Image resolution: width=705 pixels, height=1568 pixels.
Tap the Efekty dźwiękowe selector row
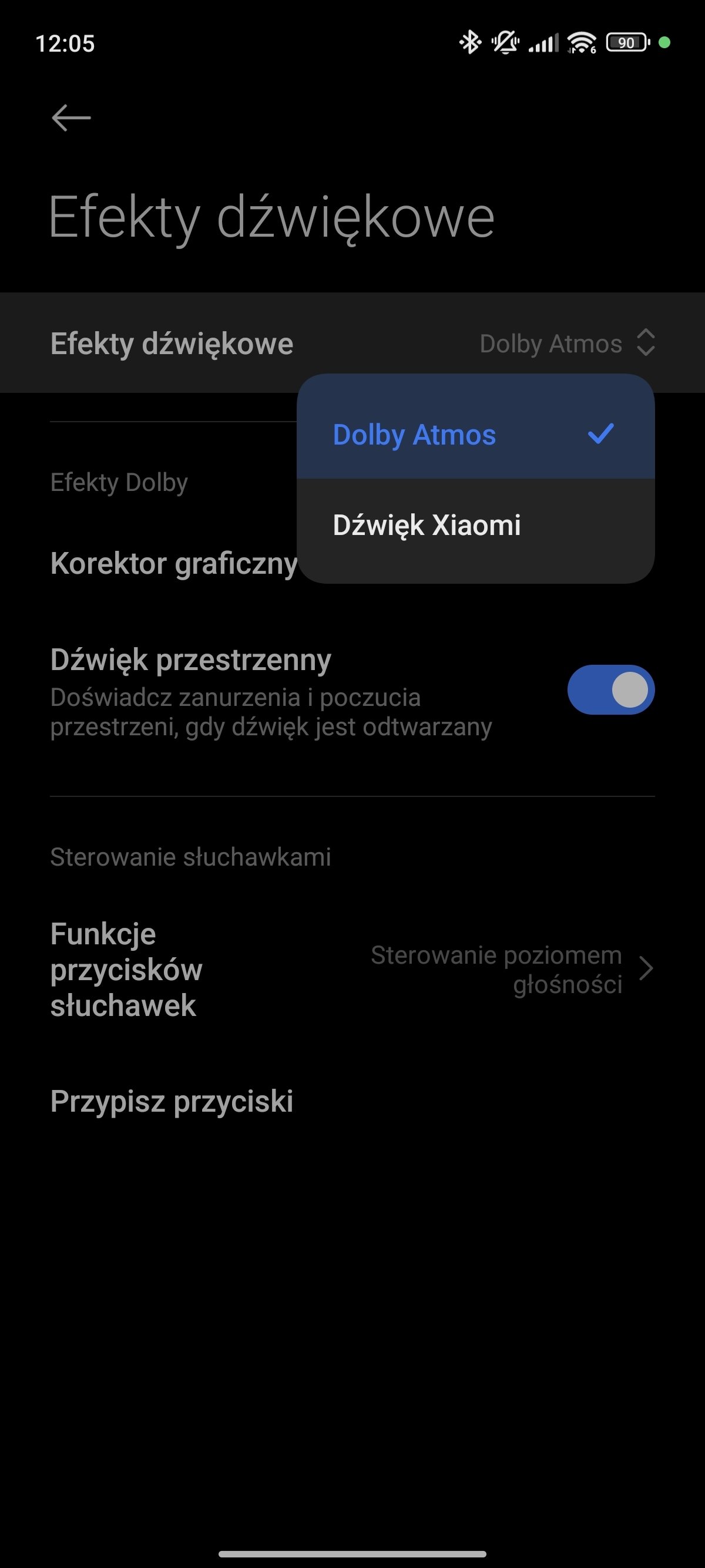click(x=352, y=343)
